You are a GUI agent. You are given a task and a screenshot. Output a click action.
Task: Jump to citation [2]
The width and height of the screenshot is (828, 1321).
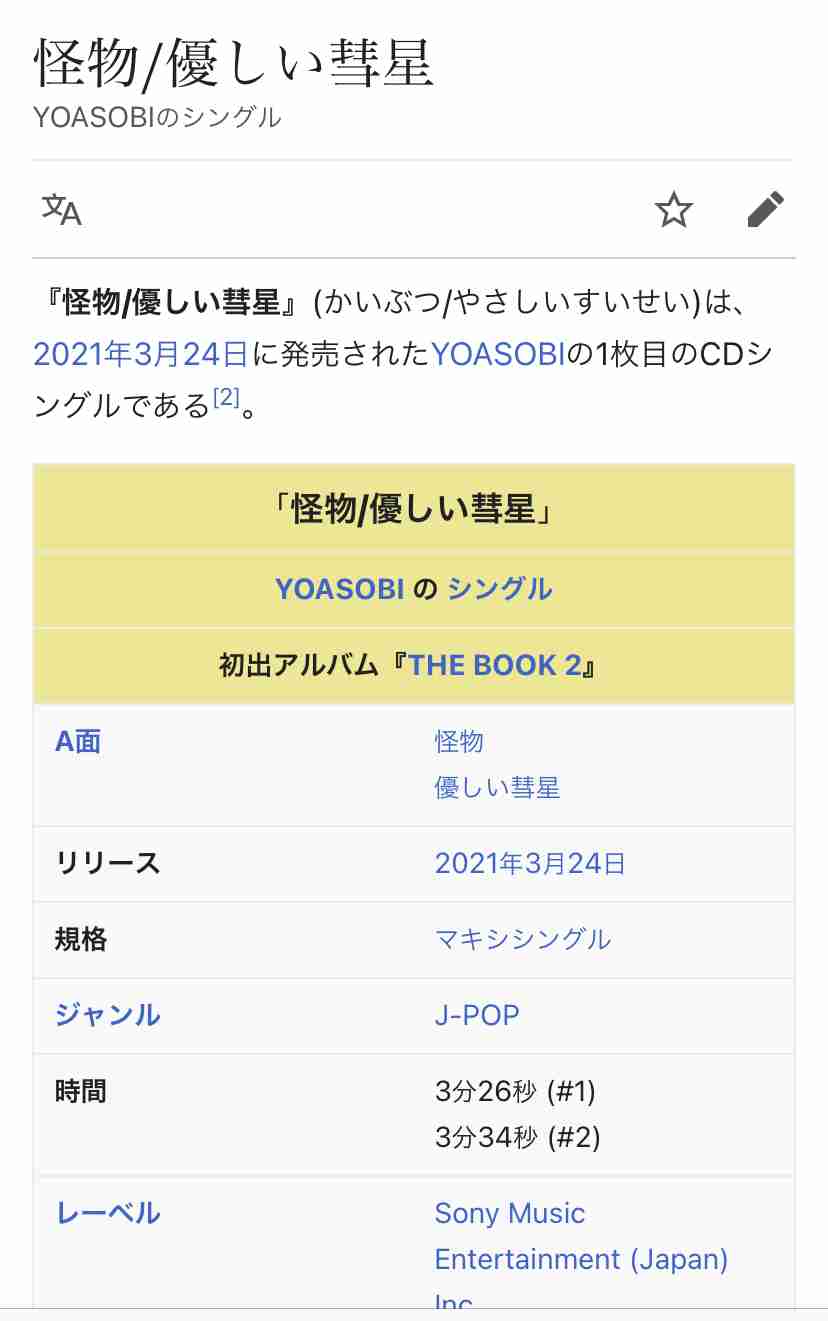tap(226, 399)
